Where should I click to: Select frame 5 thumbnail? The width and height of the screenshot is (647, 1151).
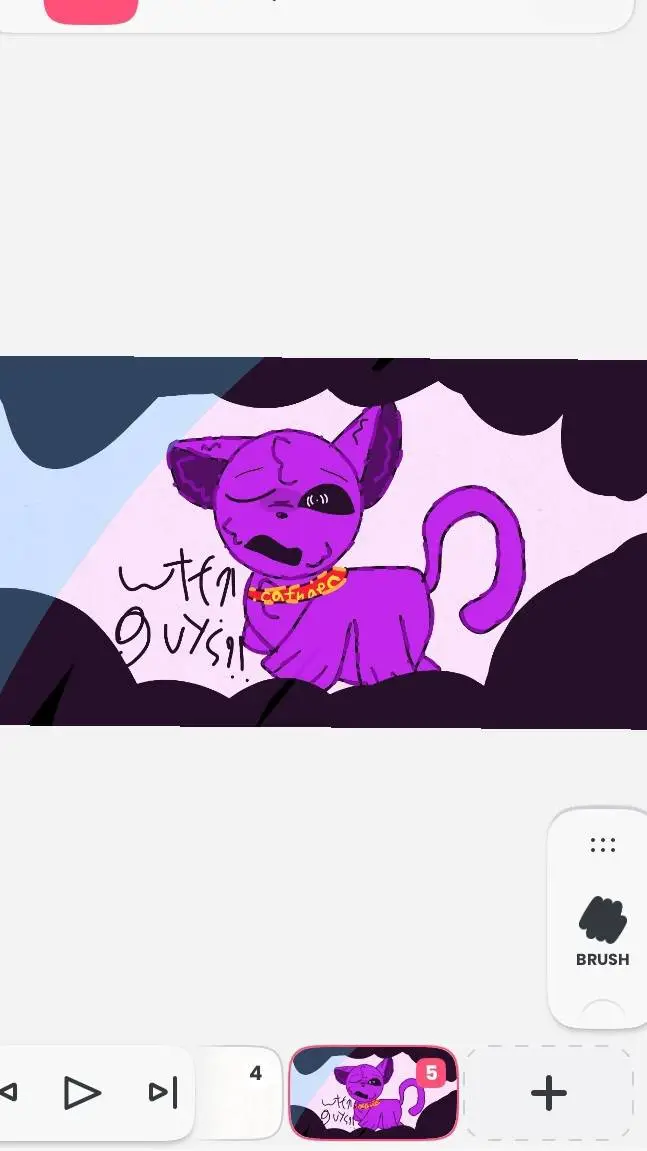click(x=372, y=1093)
